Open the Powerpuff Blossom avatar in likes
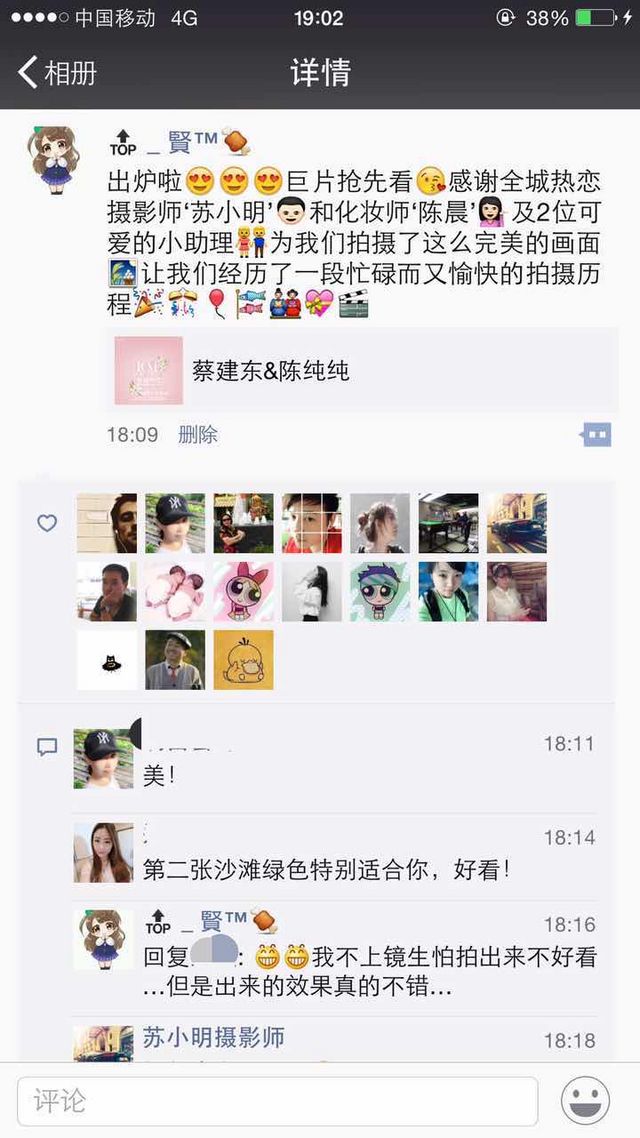This screenshot has width=640, height=1138. [x=243, y=591]
